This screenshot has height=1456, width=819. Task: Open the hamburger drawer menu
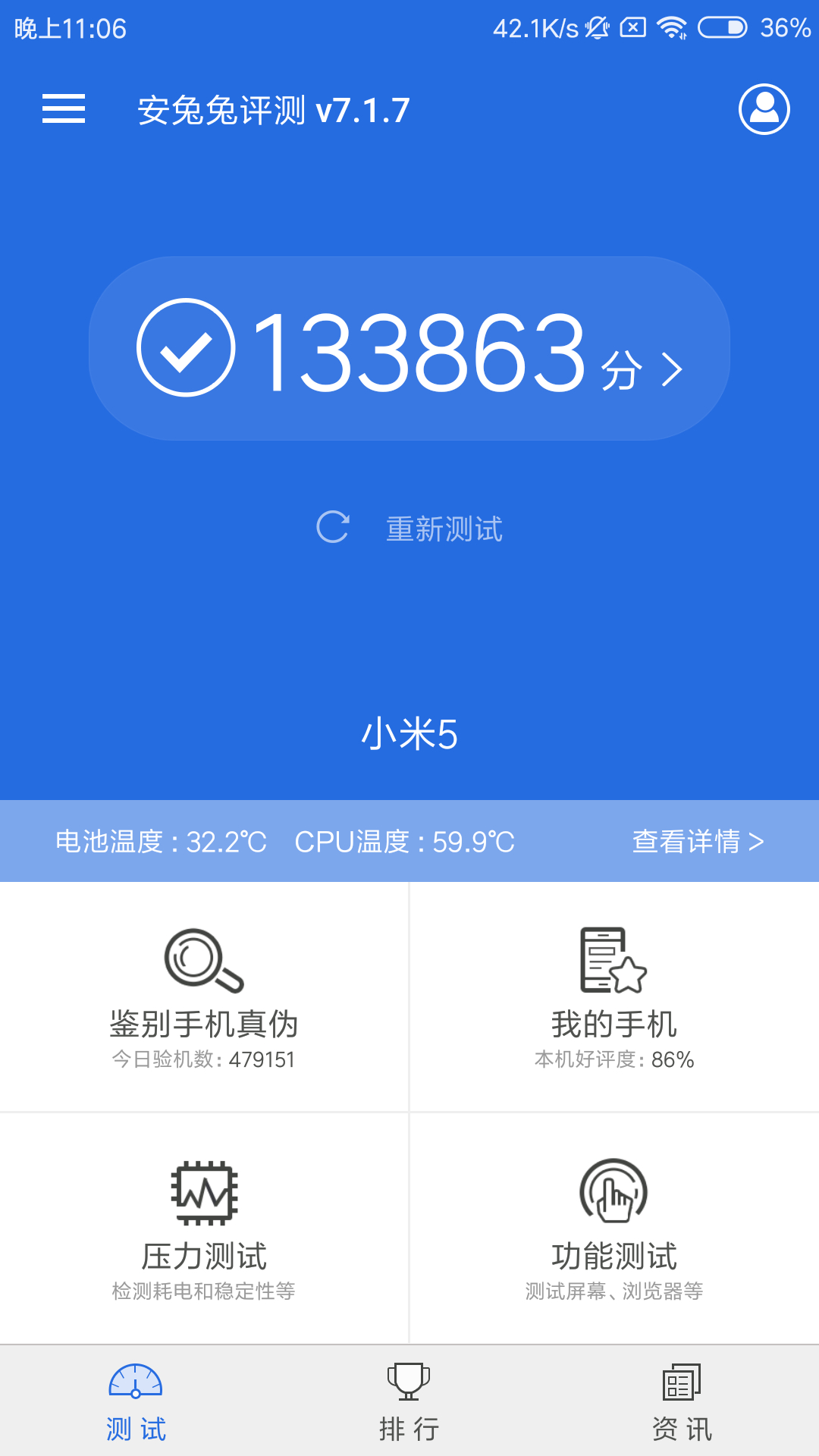64,109
